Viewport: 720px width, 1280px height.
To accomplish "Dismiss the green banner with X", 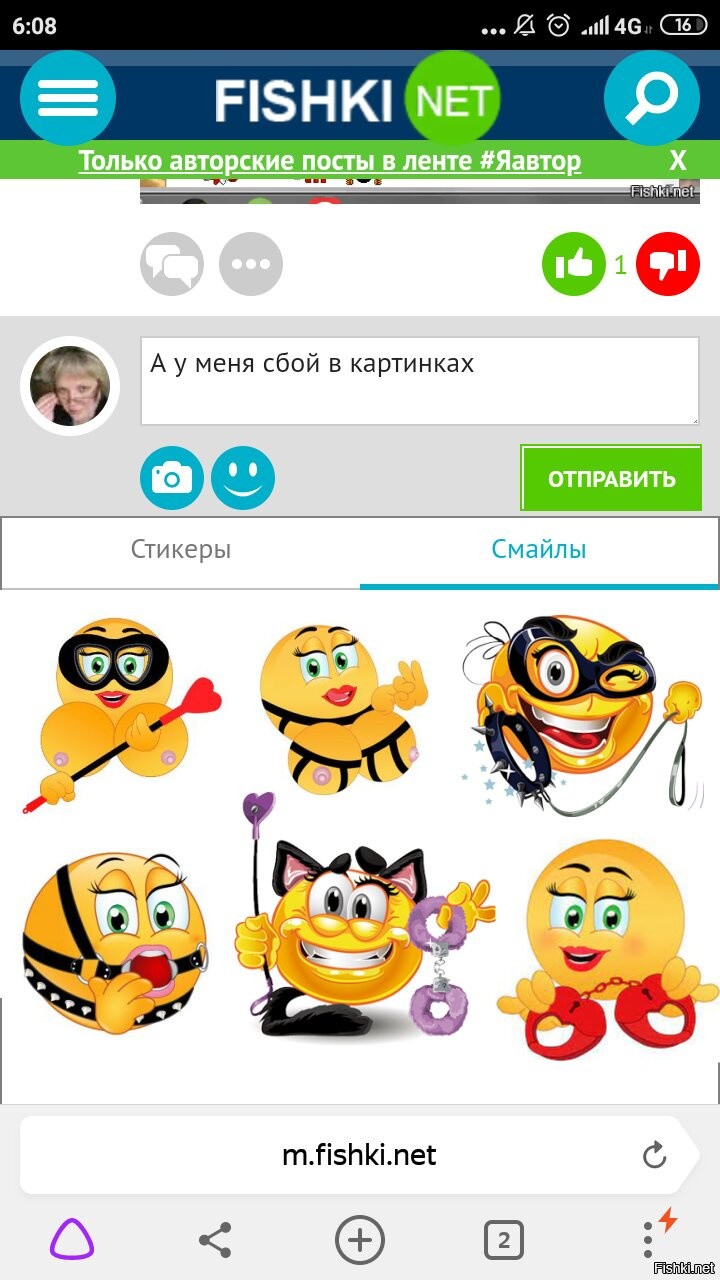I will click(x=678, y=161).
